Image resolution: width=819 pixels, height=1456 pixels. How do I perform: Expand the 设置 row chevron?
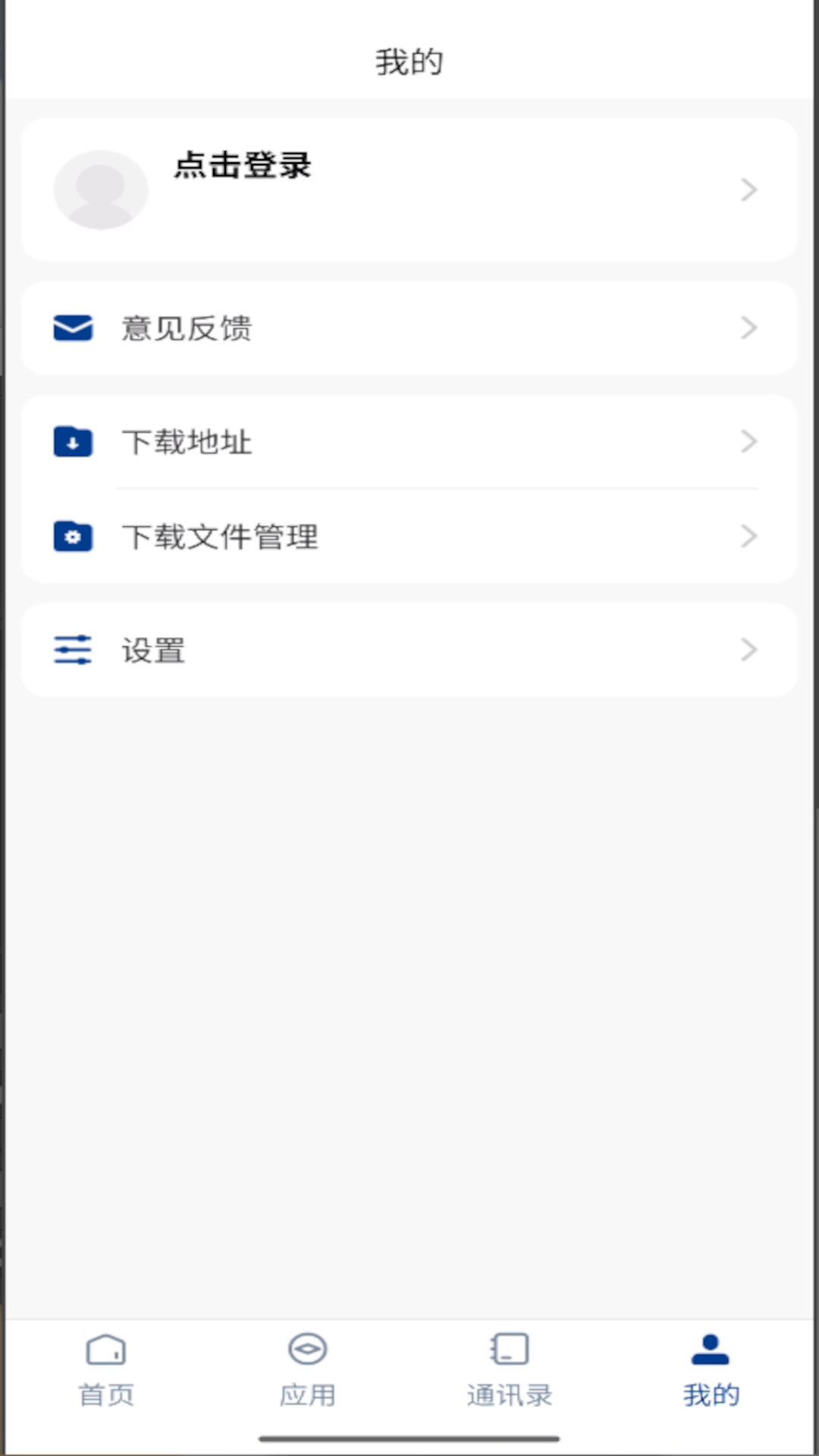pyautogui.click(x=749, y=650)
